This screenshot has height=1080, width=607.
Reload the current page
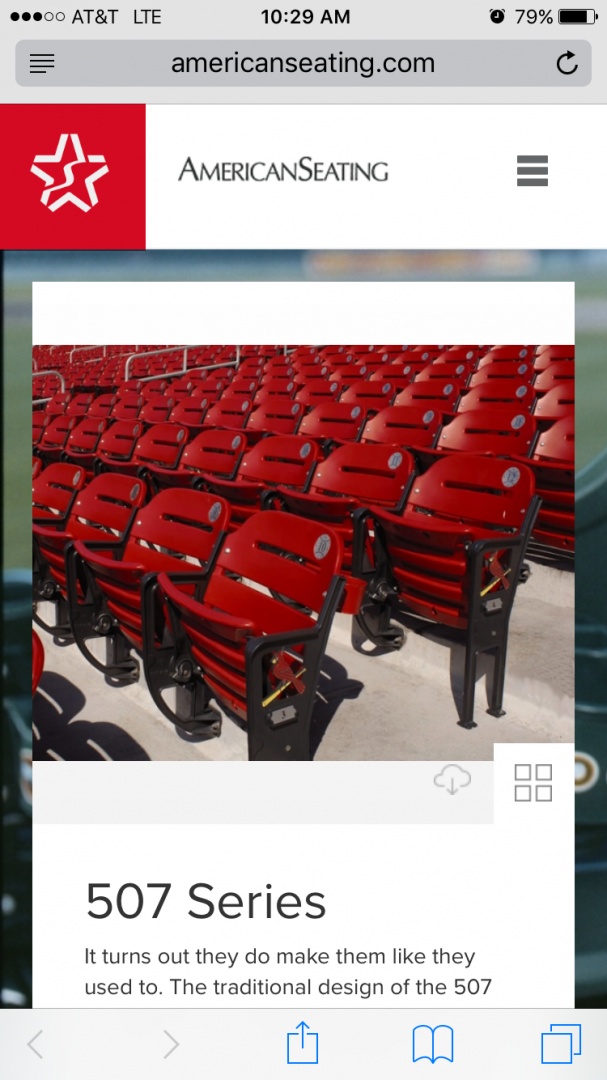[x=567, y=64]
